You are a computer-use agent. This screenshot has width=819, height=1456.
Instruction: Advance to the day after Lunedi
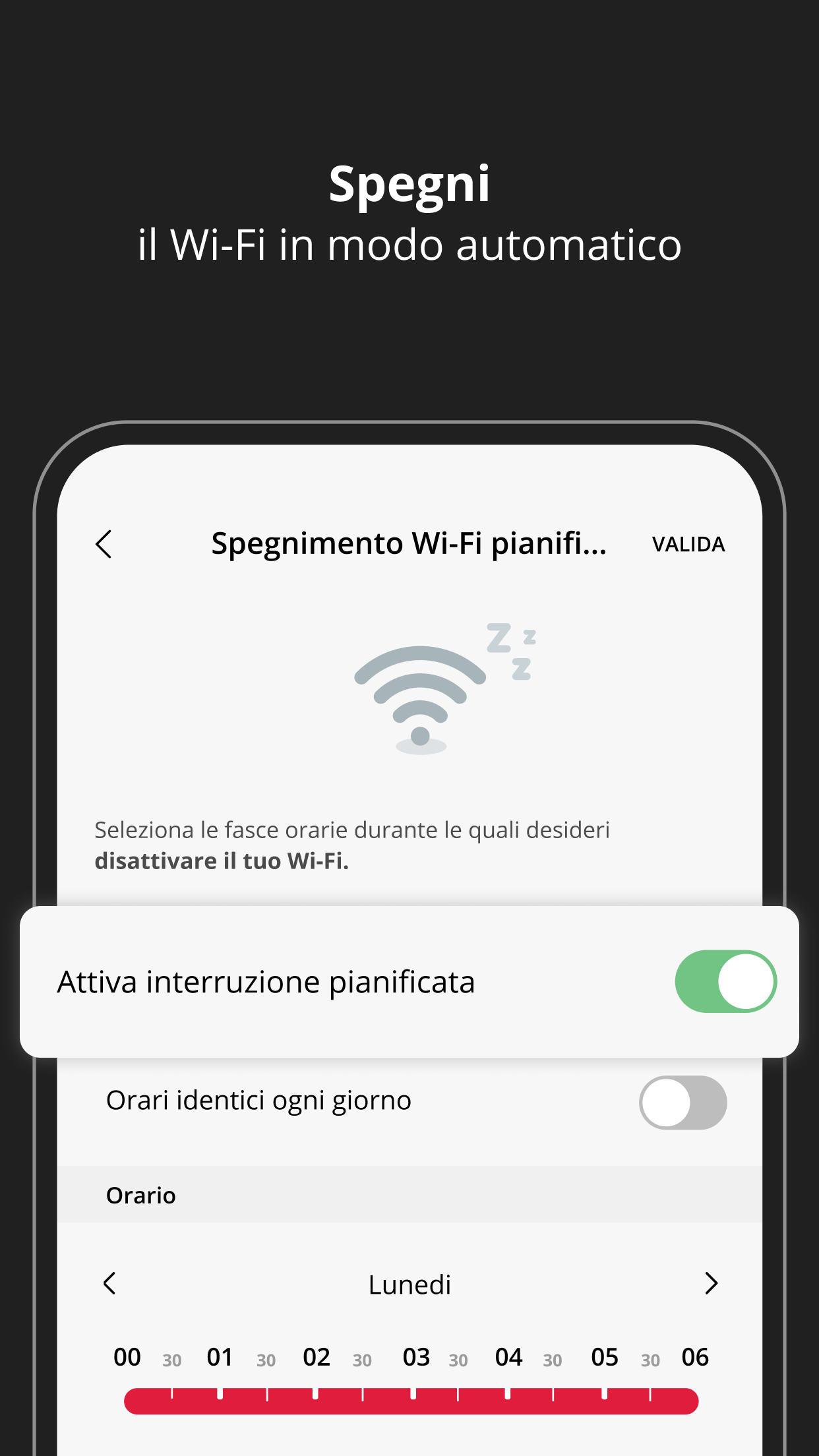711,1285
